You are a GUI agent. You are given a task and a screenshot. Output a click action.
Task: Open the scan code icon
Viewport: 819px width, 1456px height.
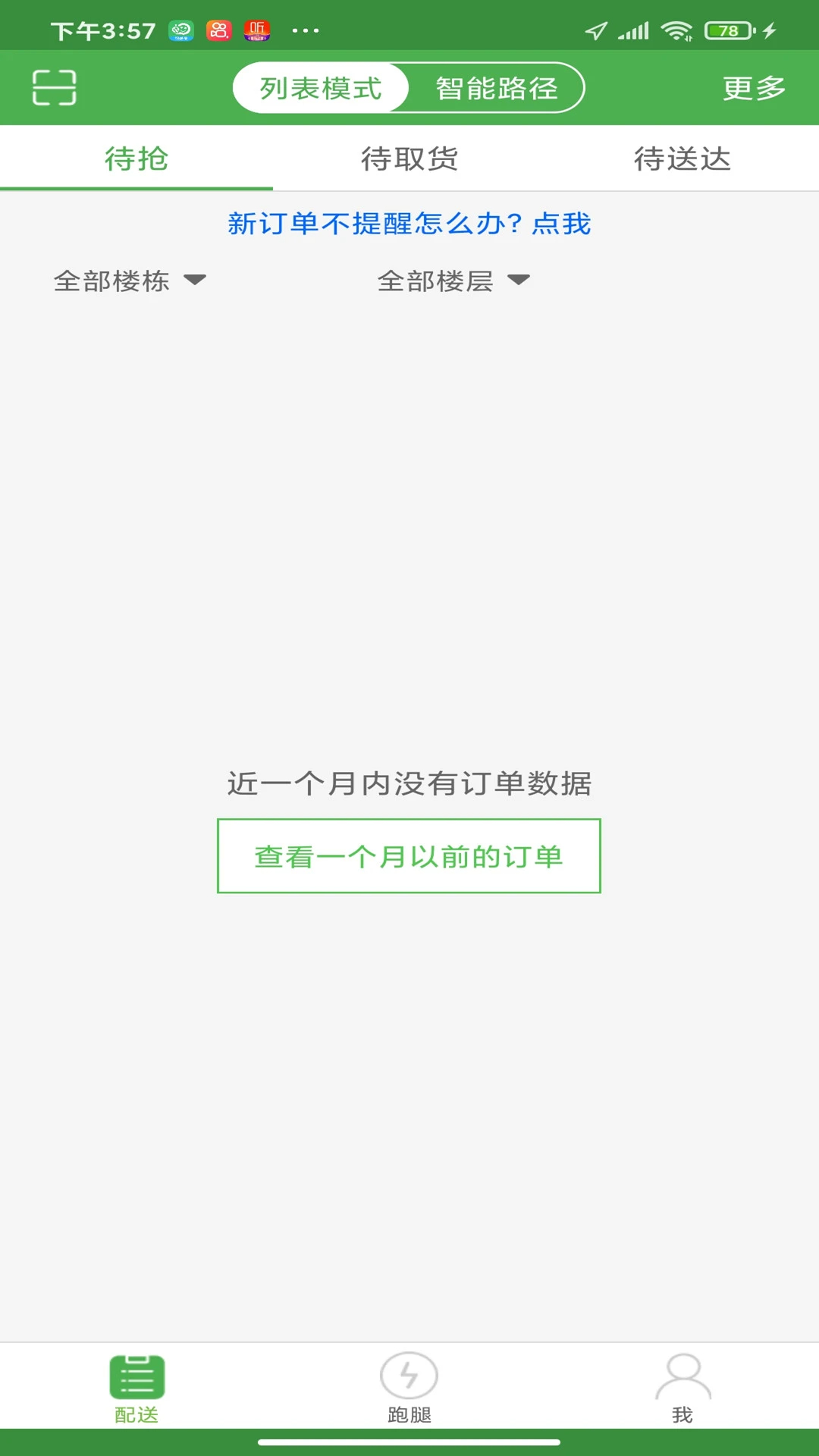[x=54, y=87]
